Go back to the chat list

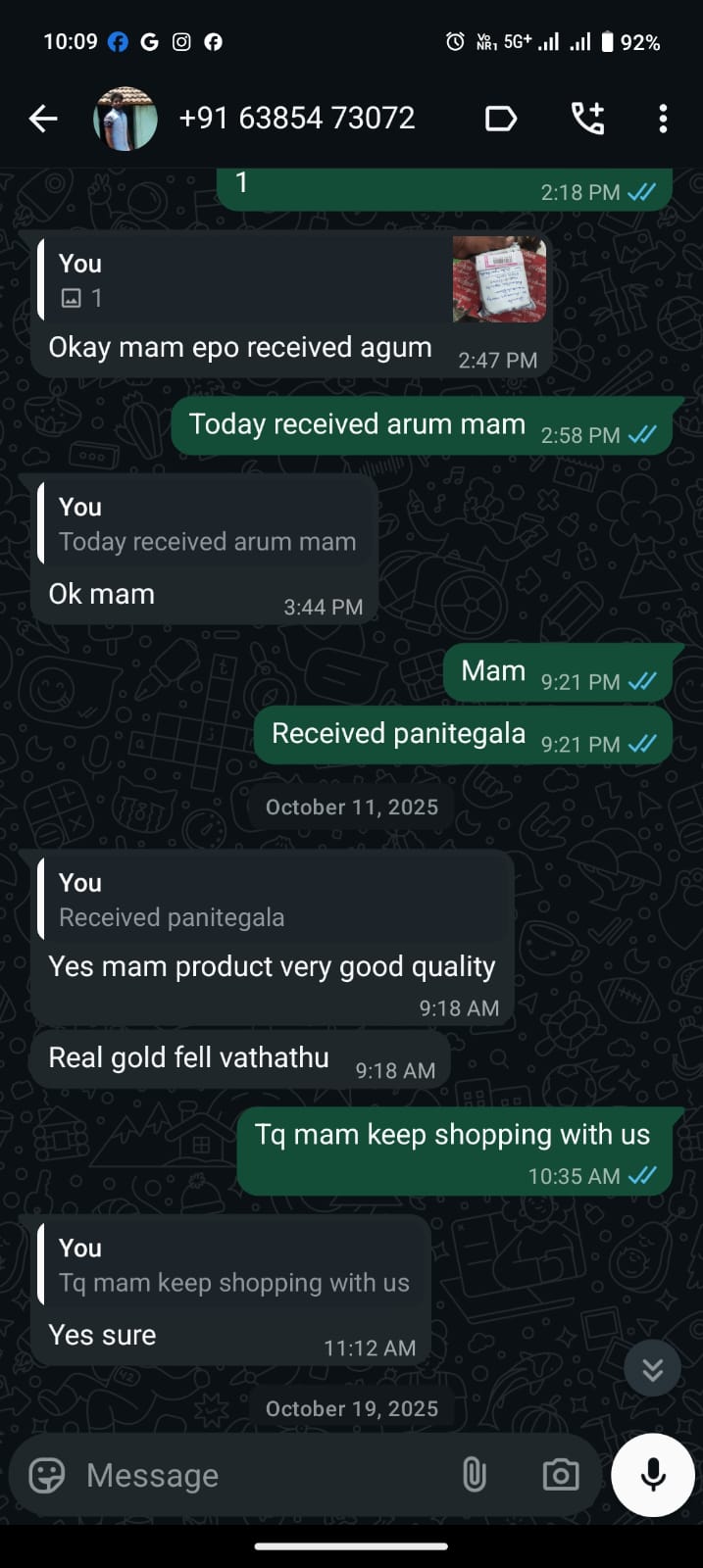(43, 120)
